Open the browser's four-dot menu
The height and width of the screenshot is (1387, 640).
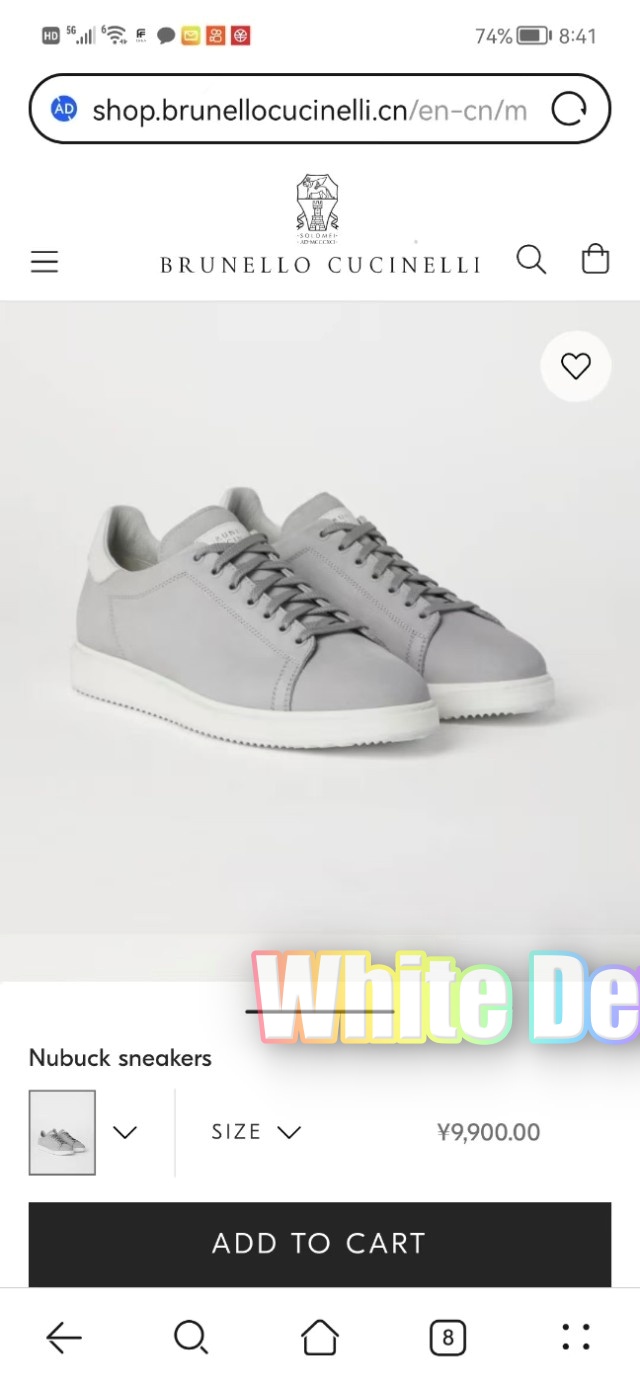575,1337
